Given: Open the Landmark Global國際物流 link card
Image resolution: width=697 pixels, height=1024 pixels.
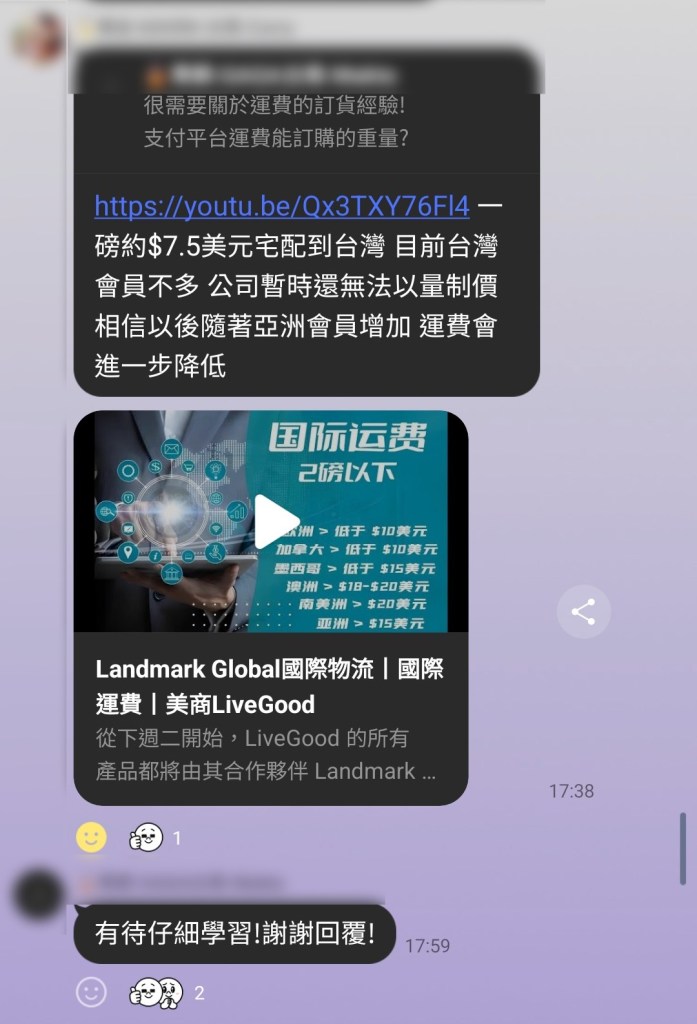Looking at the screenshot, I should point(270,720).
